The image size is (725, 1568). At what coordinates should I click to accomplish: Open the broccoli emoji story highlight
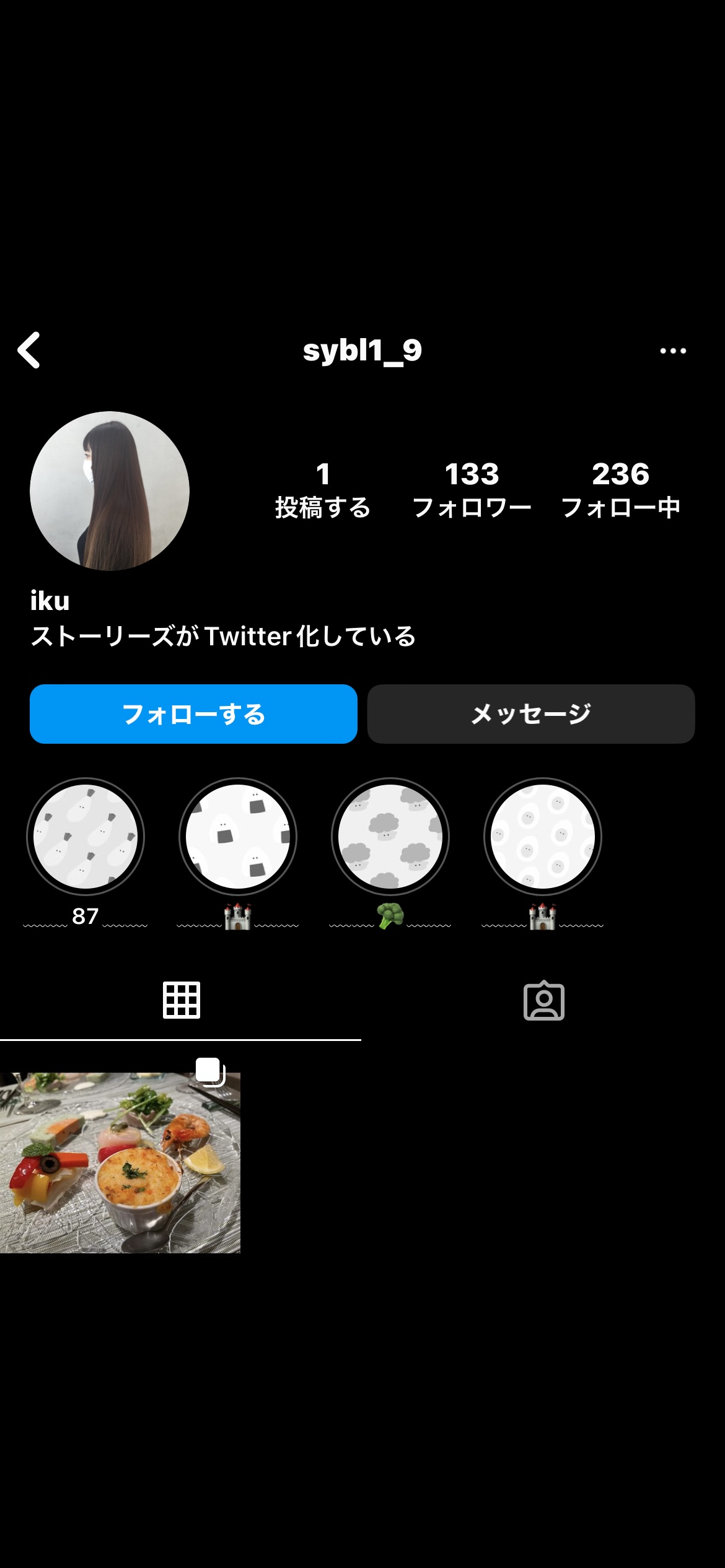click(390, 837)
